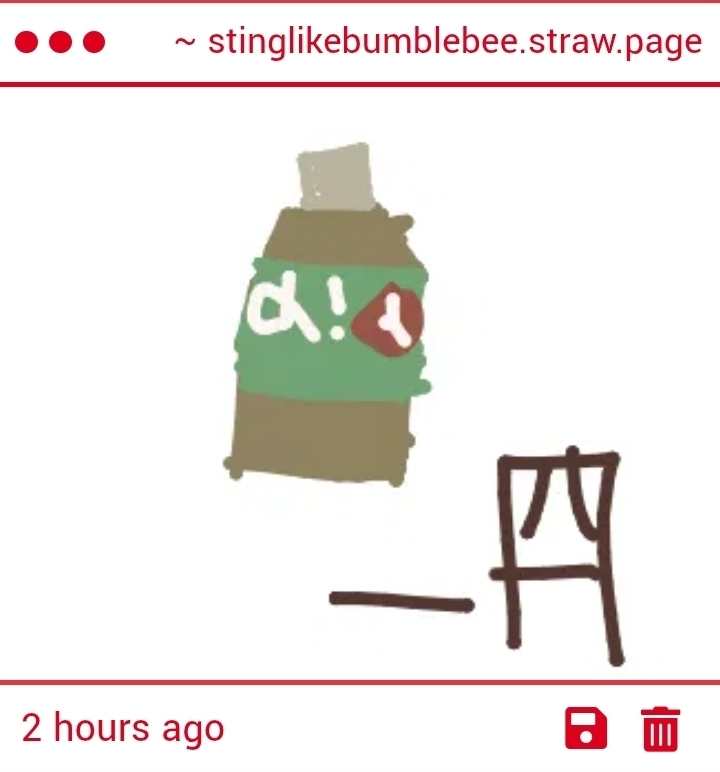Save this drawing with the floppy disk icon
The width and height of the screenshot is (720, 772).
[586, 728]
